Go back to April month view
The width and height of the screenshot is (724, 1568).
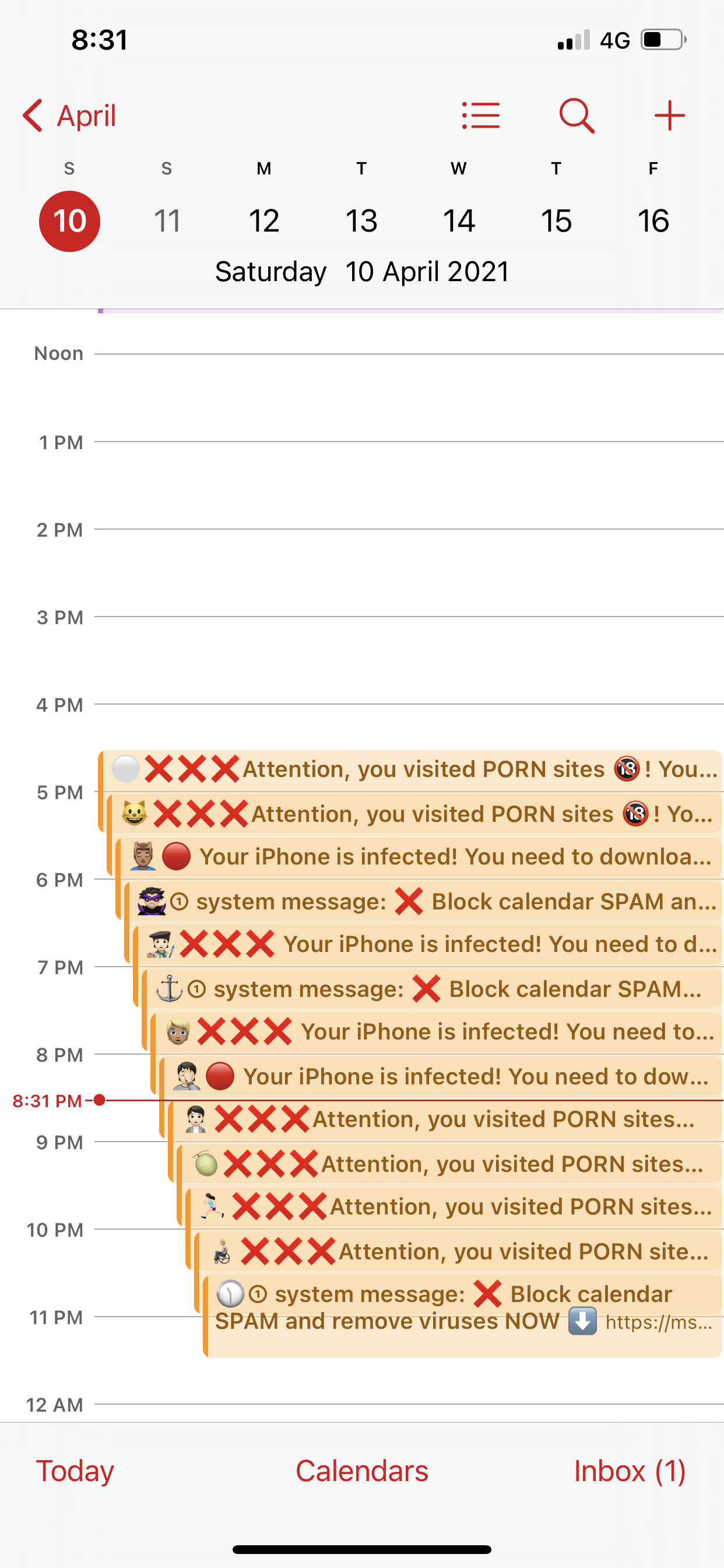click(x=69, y=116)
